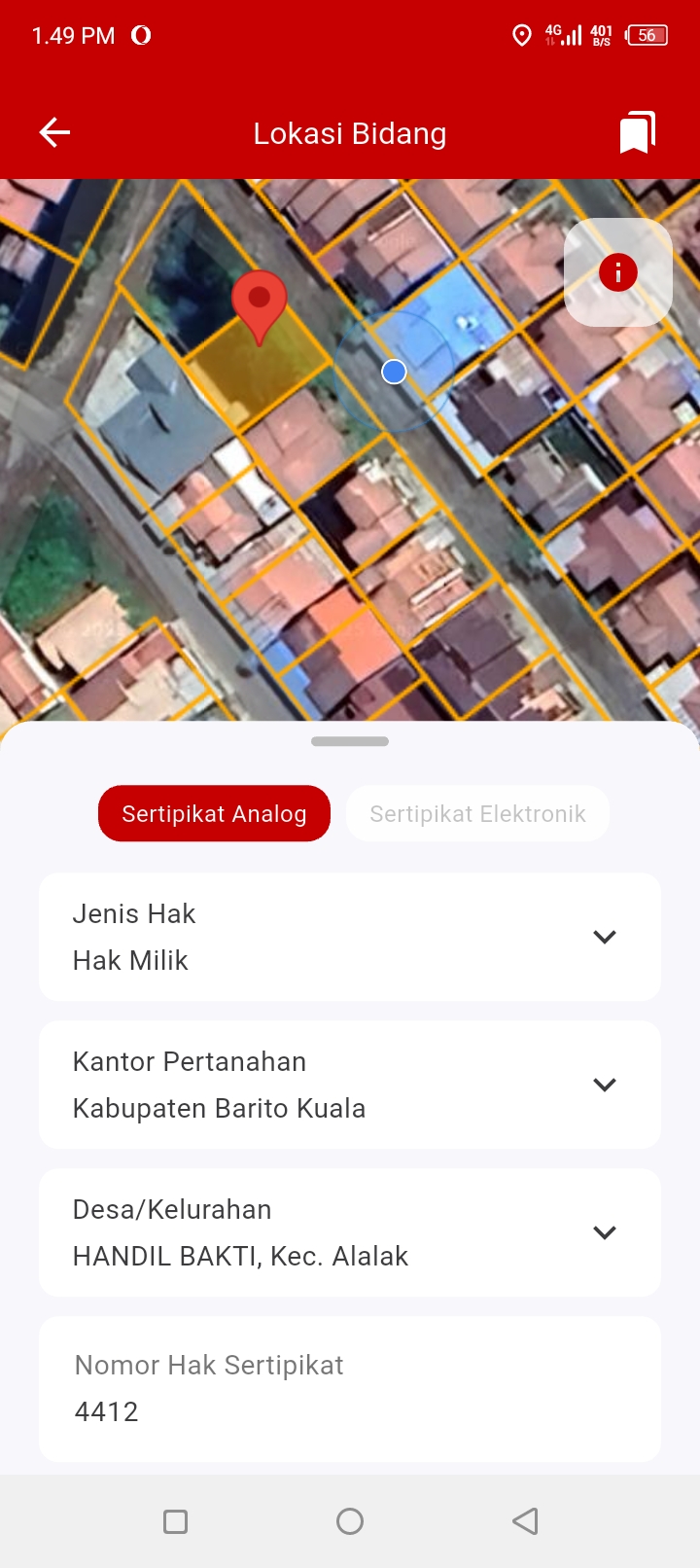Switch to Sertipikat Elektronik
The height and width of the screenshot is (1568, 700).
tap(477, 813)
